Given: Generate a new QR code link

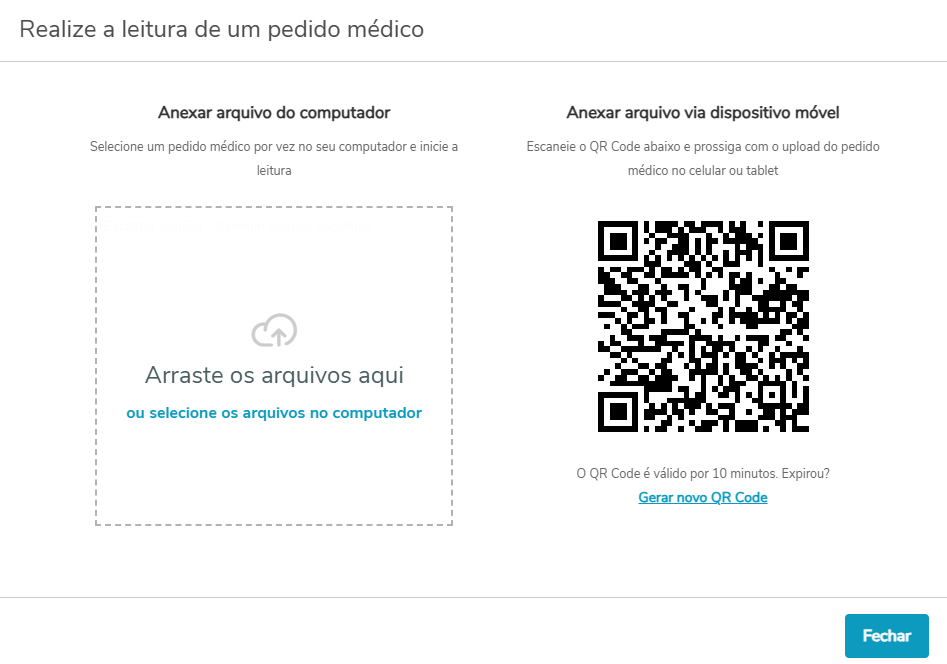Looking at the screenshot, I should pos(702,497).
